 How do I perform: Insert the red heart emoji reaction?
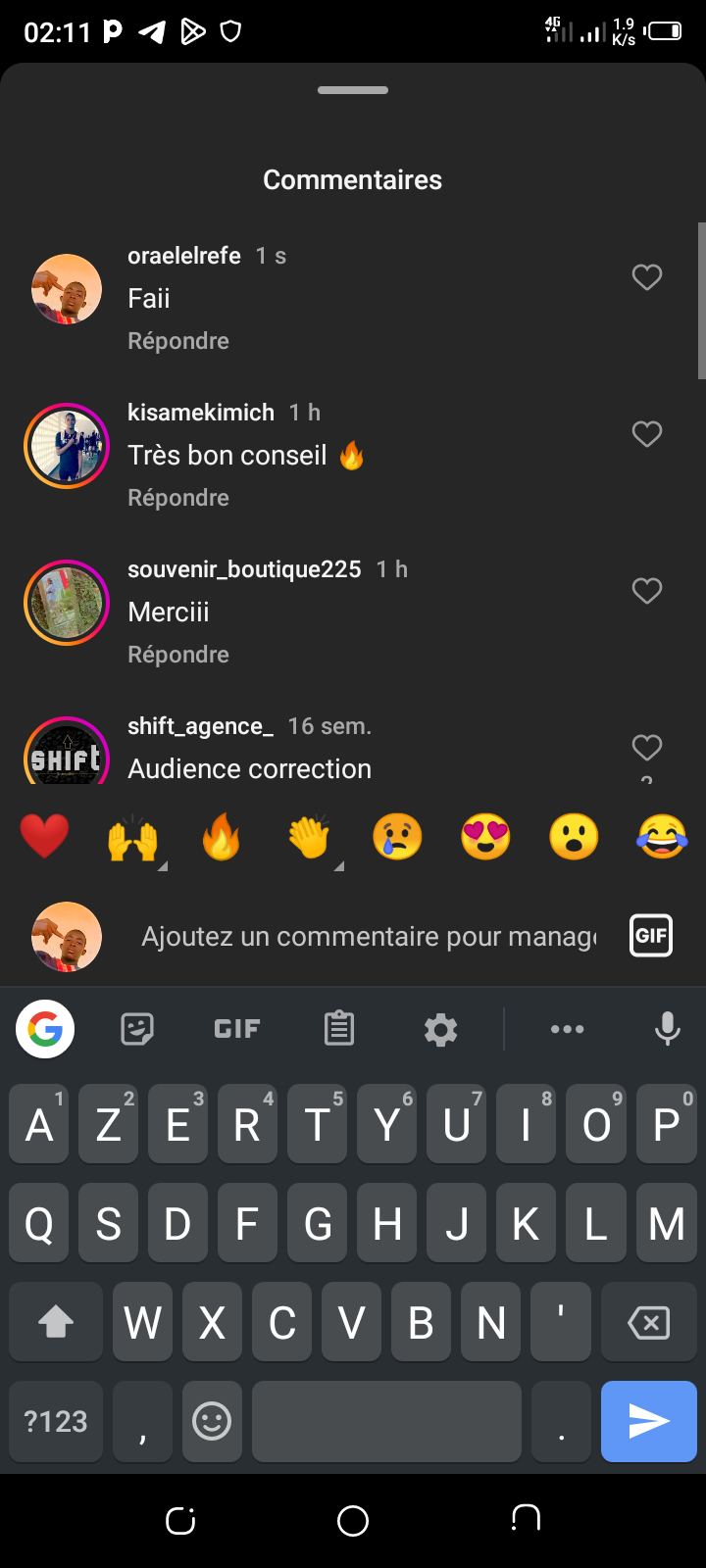pos(44,837)
